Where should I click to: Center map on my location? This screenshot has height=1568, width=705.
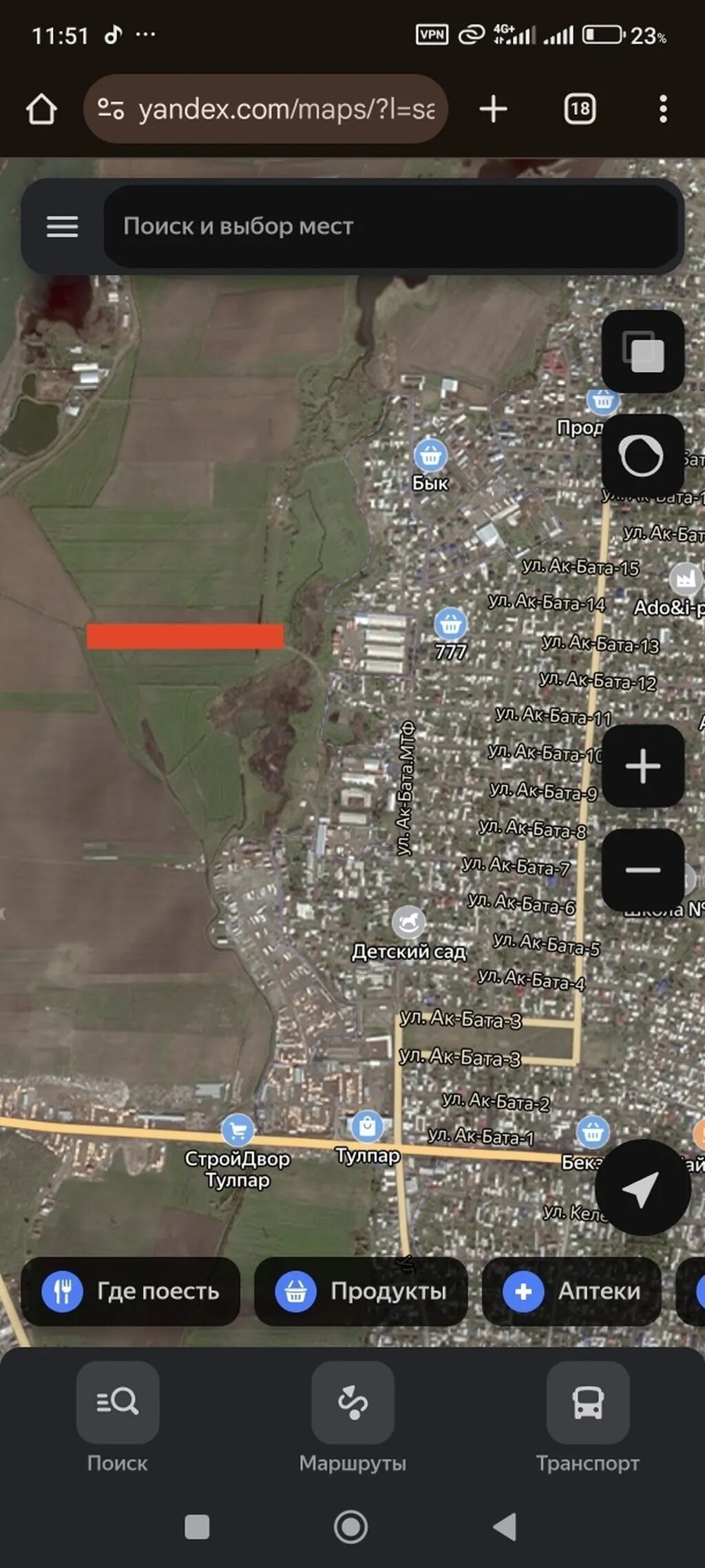[642, 1187]
